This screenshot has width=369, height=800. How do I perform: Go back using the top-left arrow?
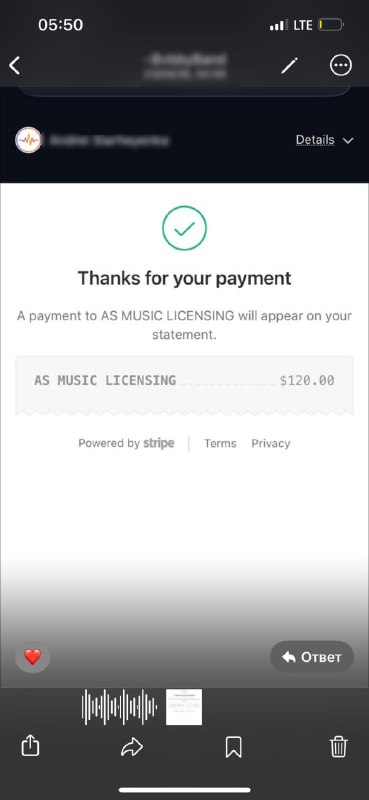click(15, 65)
